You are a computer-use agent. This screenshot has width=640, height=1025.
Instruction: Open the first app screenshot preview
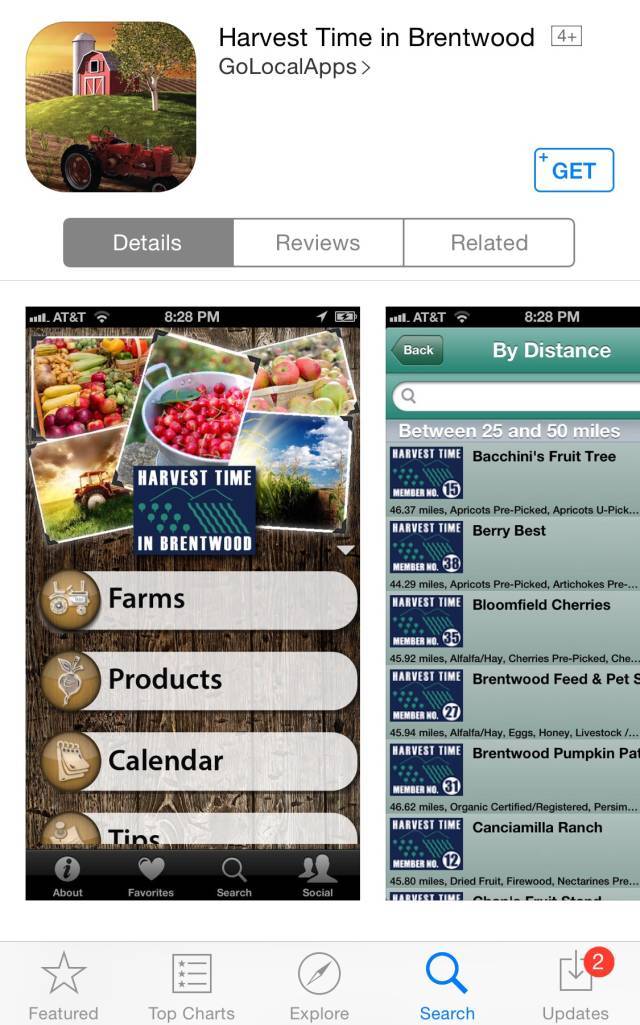point(192,603)
